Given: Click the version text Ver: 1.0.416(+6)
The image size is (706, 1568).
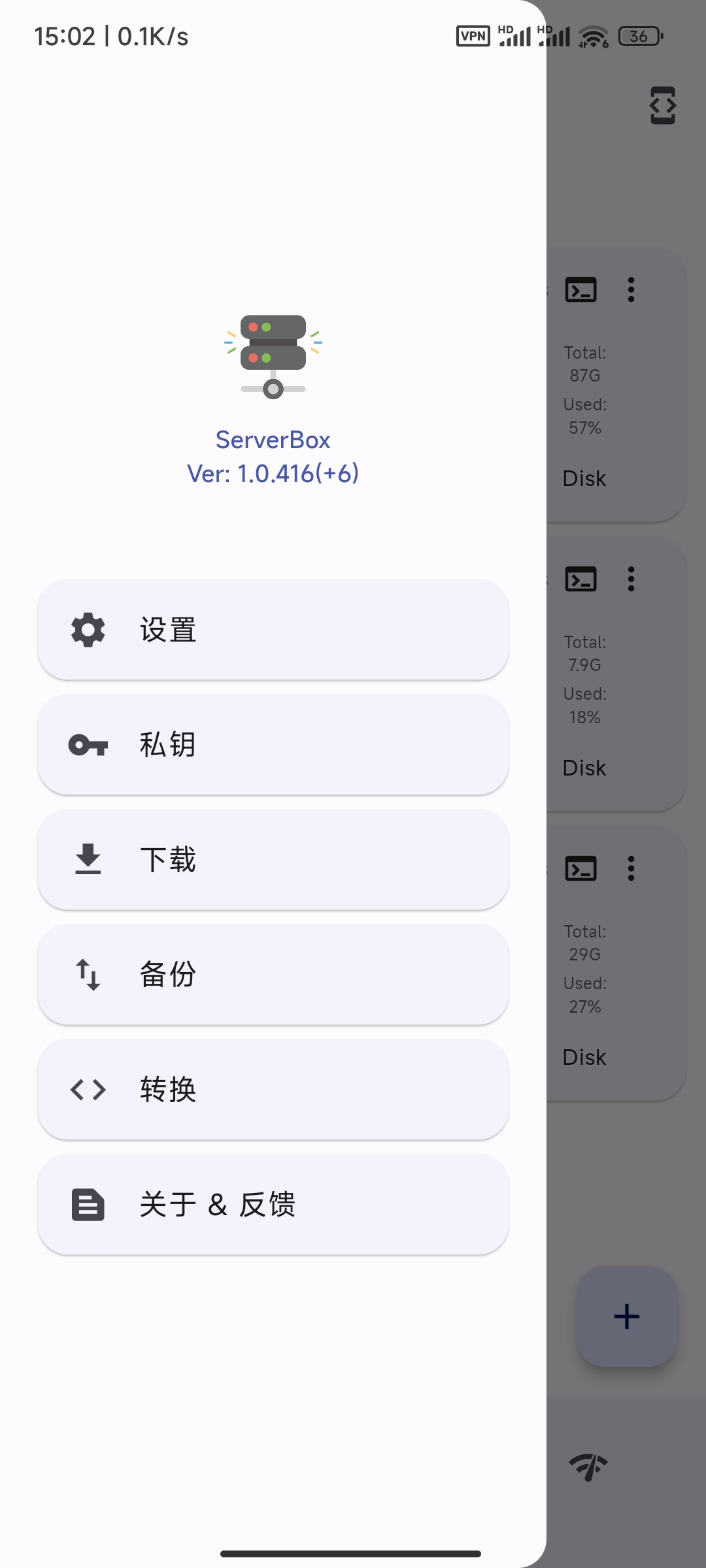Looking at the screenshot, I should click(273, 473).
